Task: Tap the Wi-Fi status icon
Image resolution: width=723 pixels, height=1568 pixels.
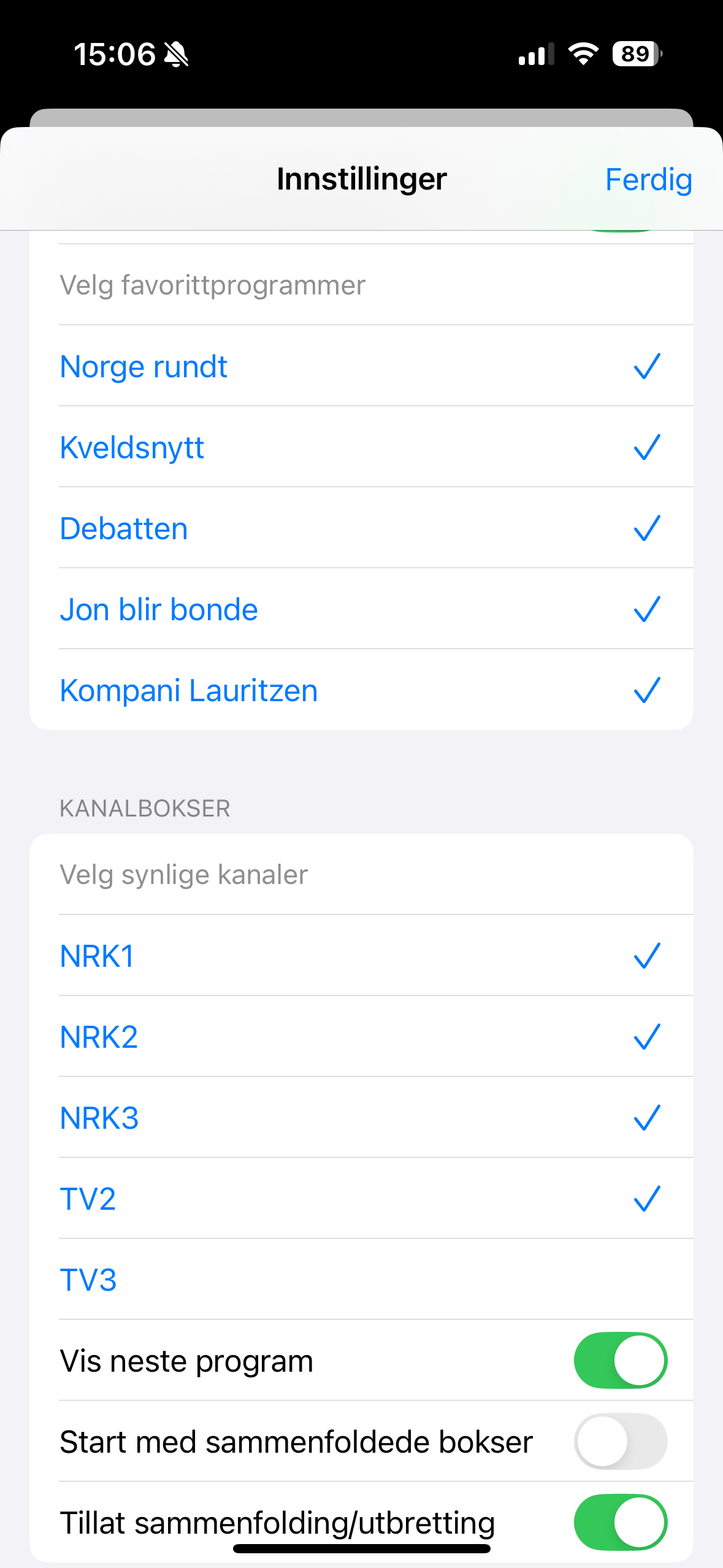Action: (x=581, y=54)
